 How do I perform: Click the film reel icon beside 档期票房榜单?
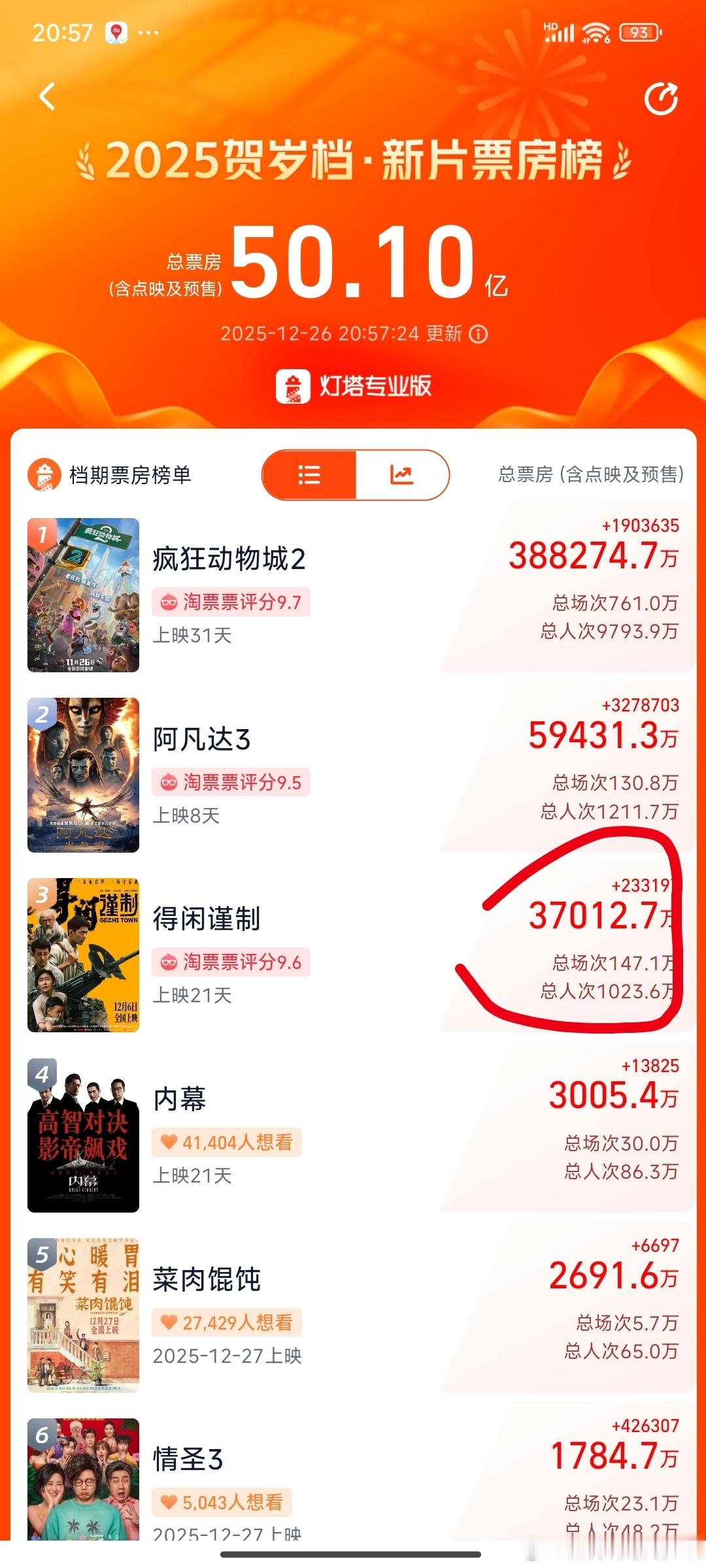point(45,476)
